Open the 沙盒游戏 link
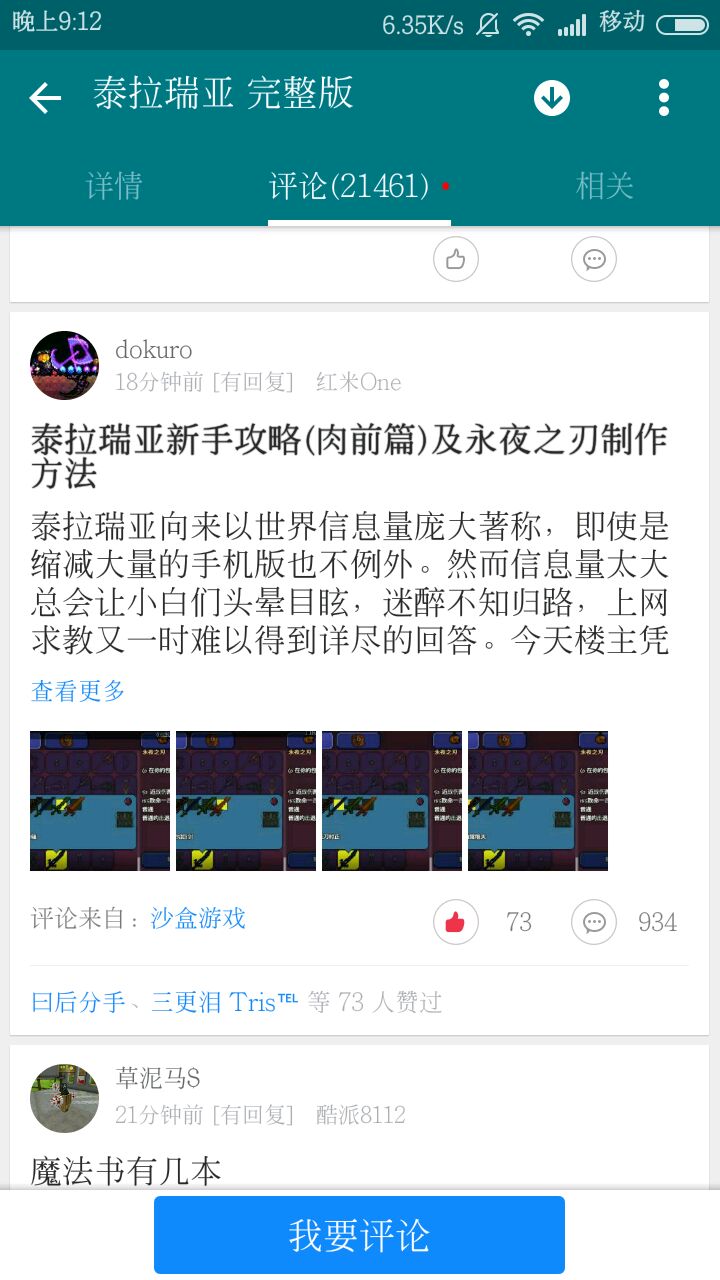 pos(198,918)
